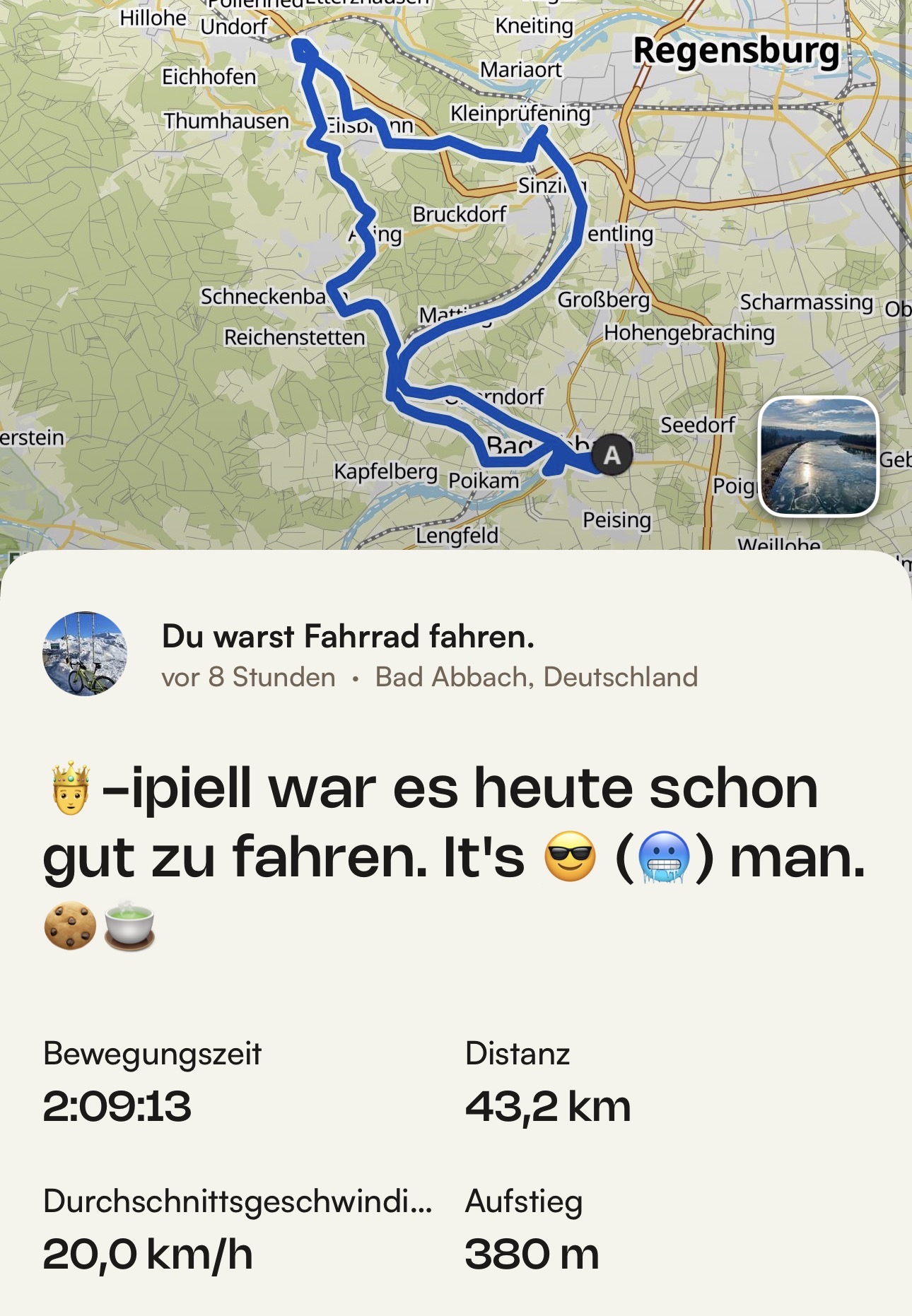Tap the route start marker A
Viewport: 912px width, 1316px height.
coord(612,454)
